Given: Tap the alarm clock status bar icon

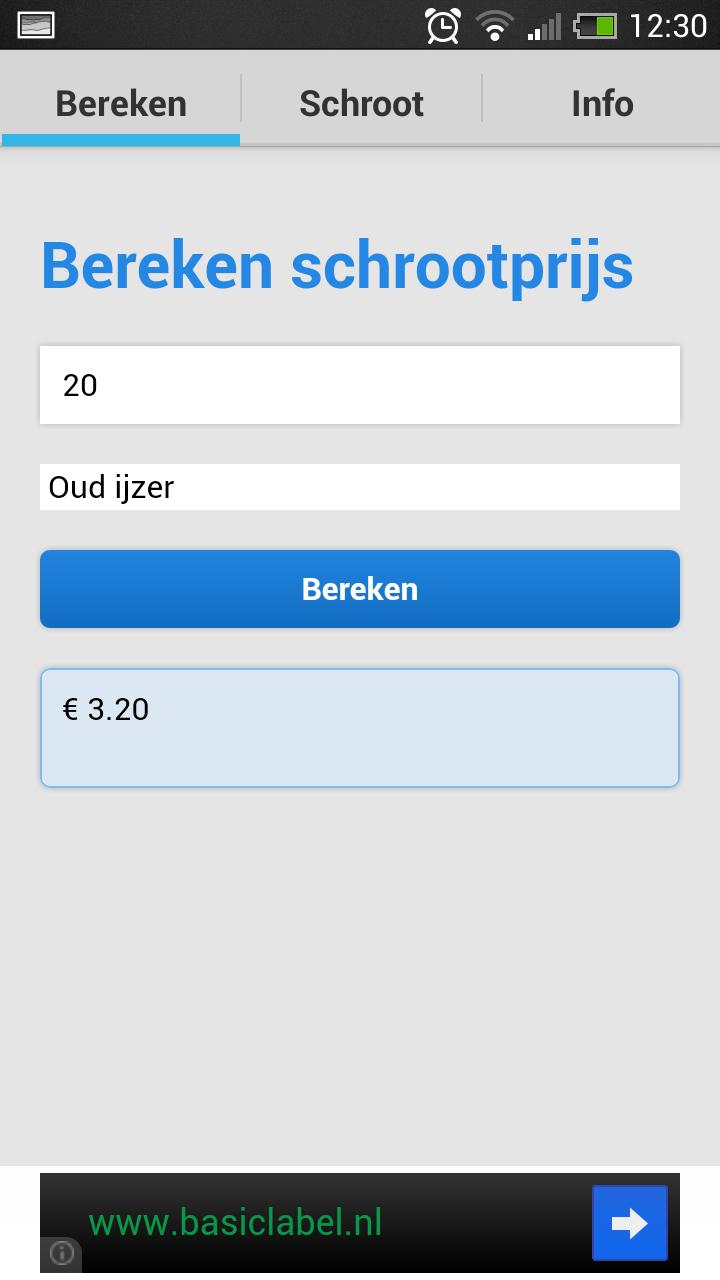Looking at the screenshot, I should pyautogui.click(x=441, y=25).
